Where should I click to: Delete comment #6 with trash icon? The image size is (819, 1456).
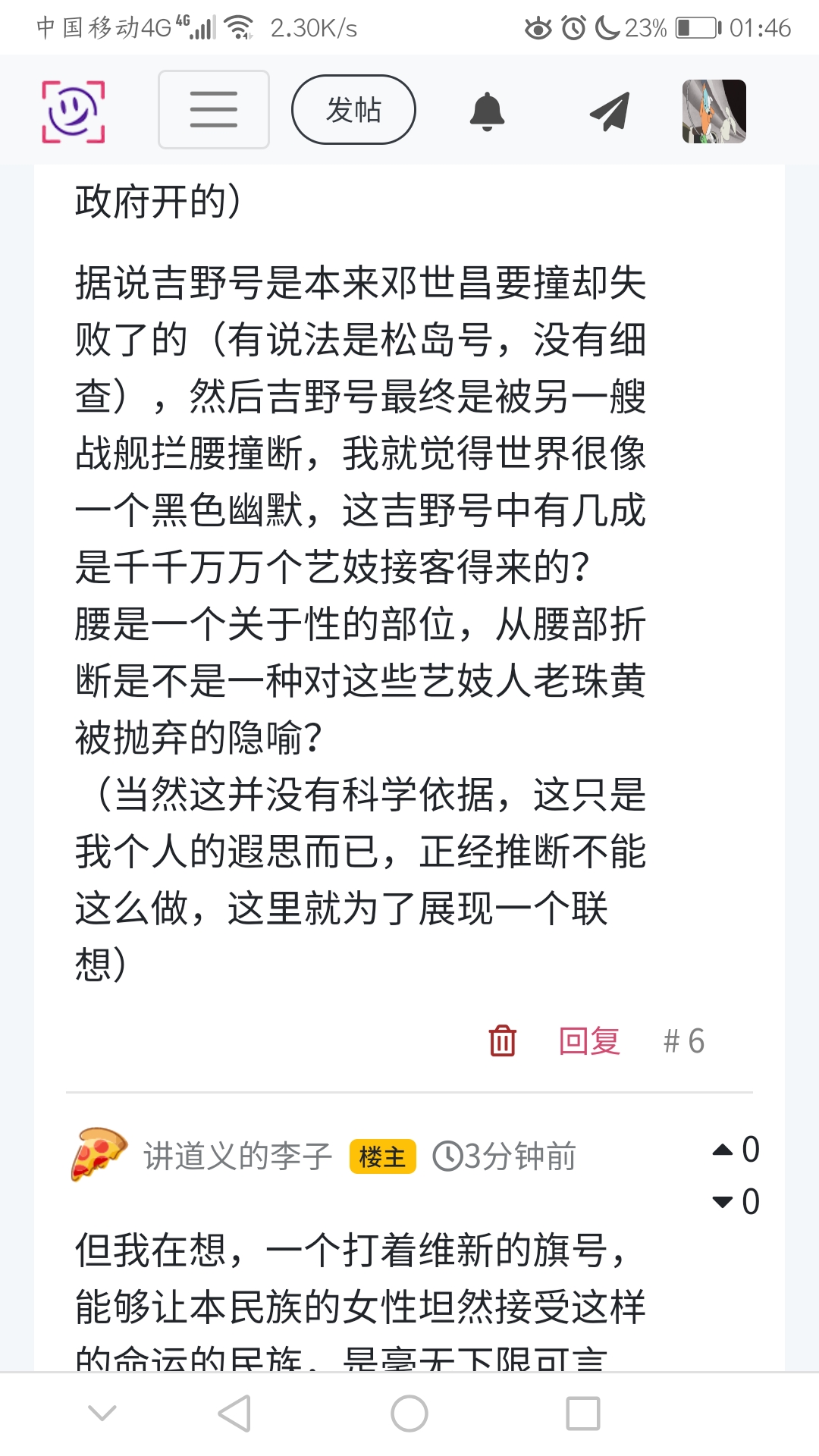click(502, 1040)
